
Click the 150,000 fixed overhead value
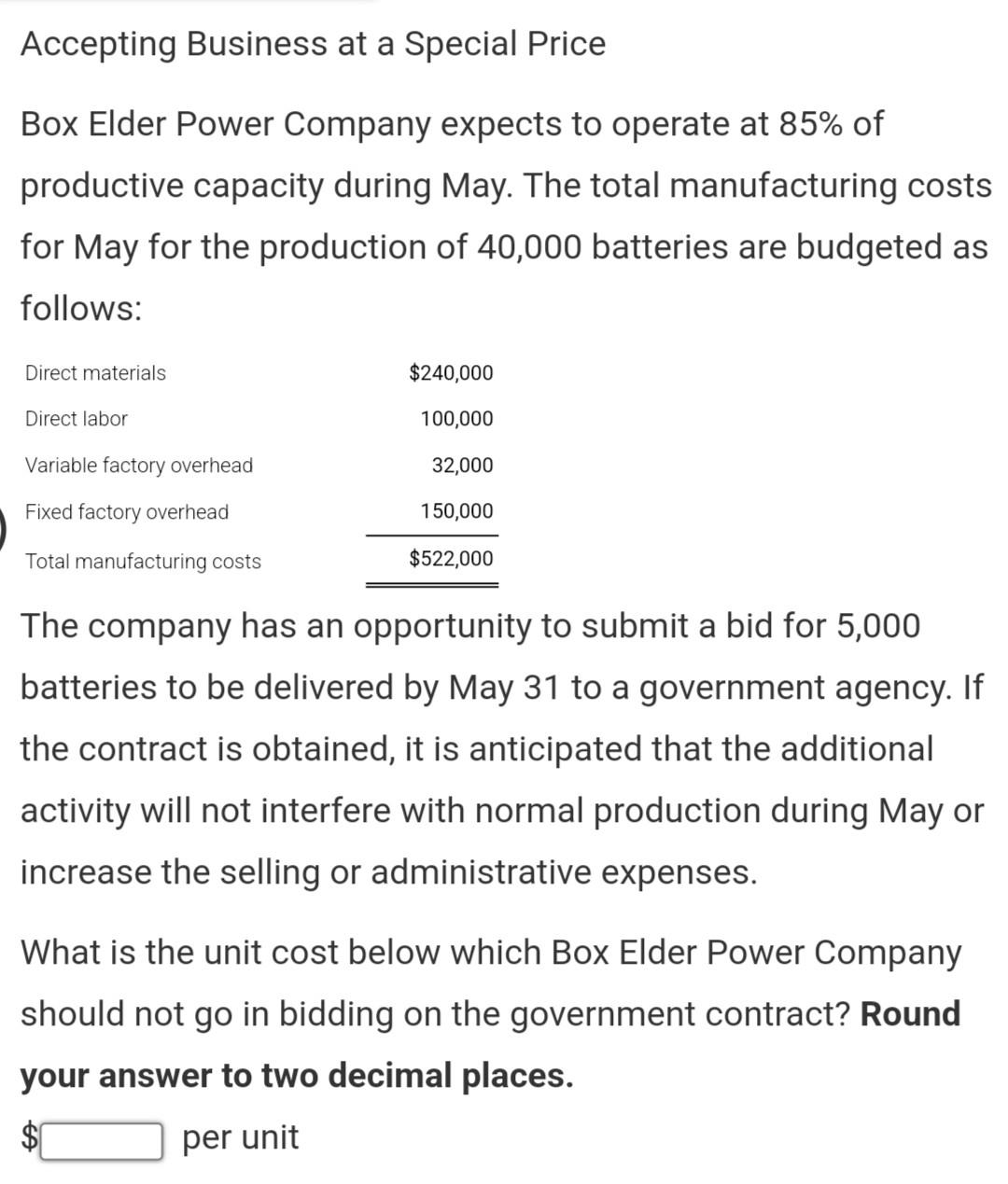tap(455, 510)
